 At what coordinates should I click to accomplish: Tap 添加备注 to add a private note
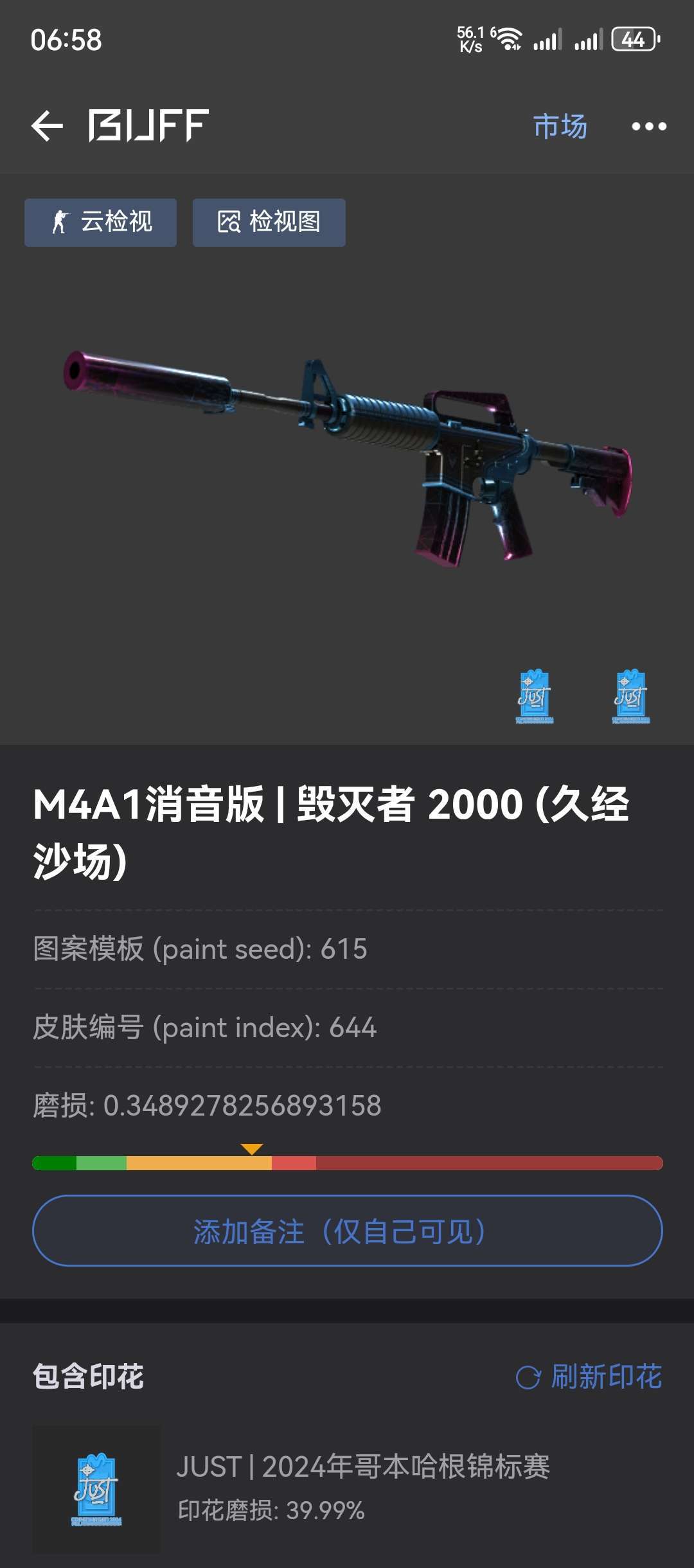[347, 1231]
